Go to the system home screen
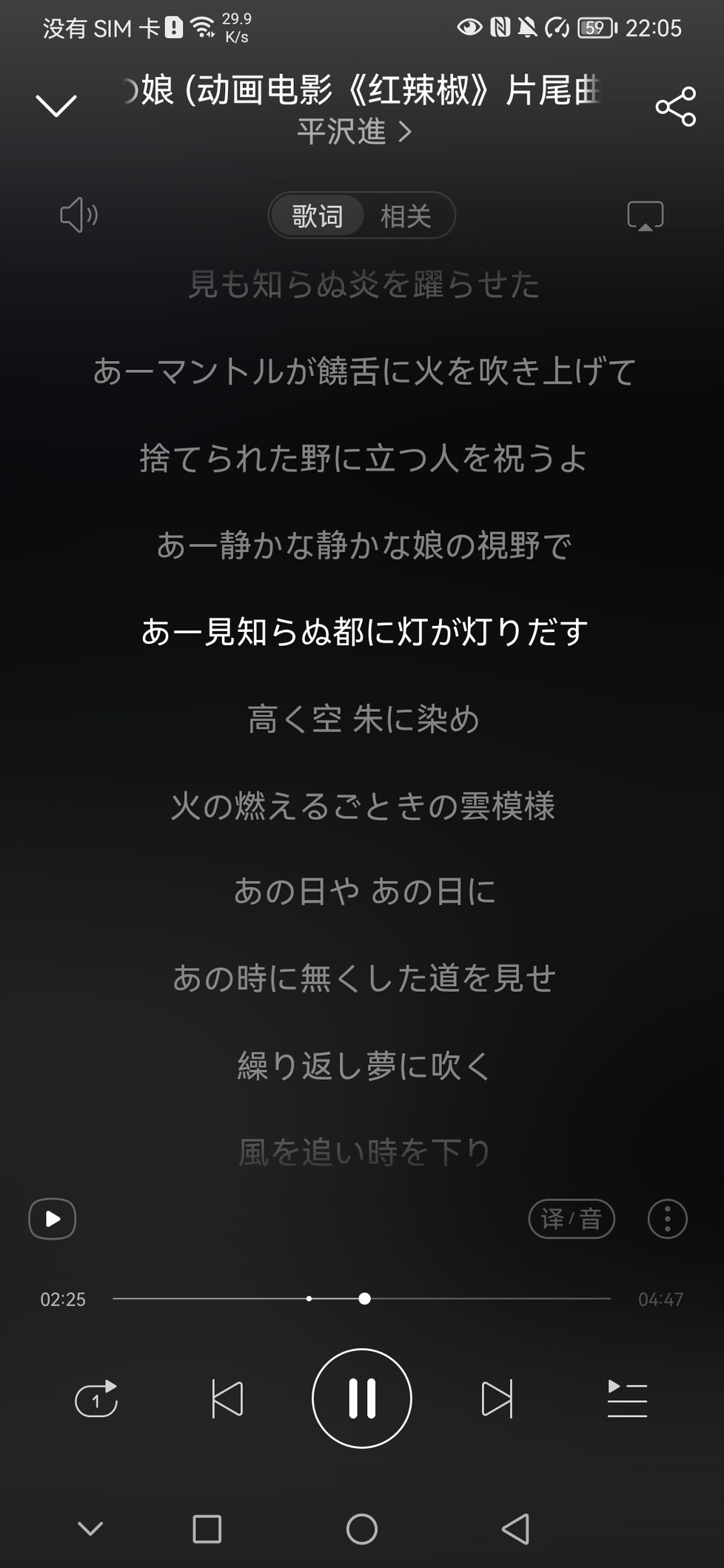 pos(361,1529)
